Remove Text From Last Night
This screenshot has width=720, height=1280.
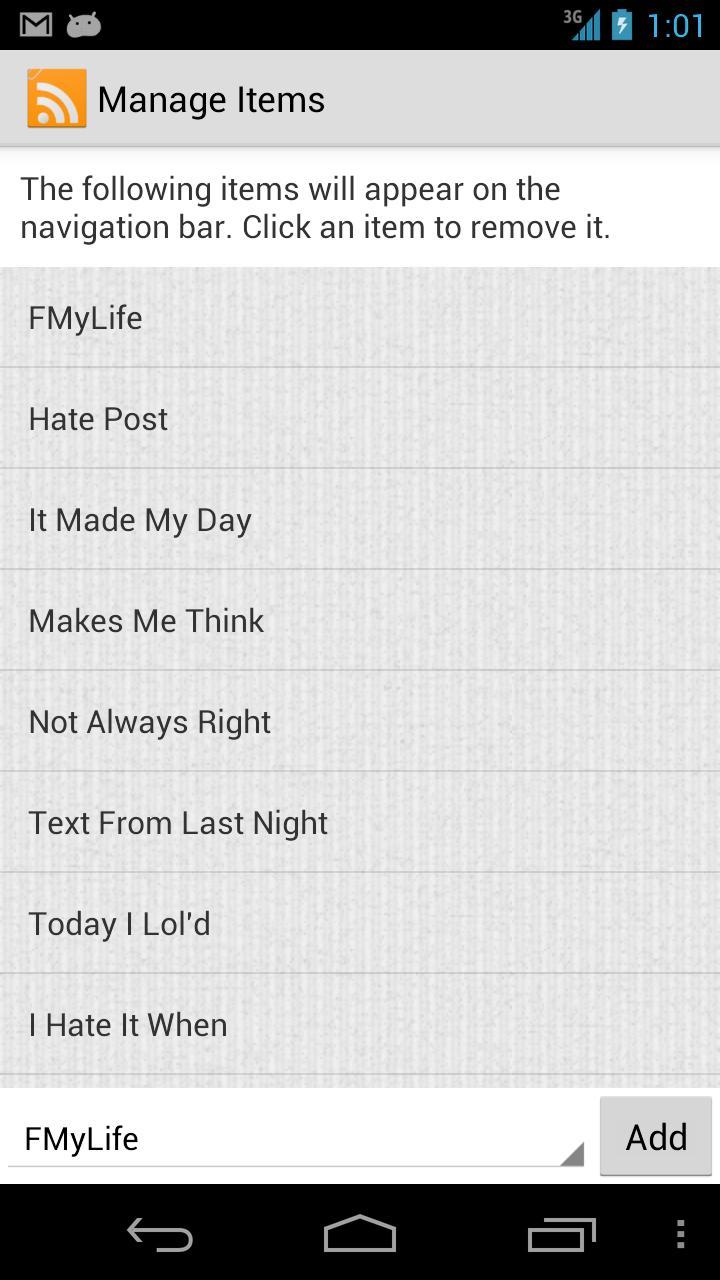(360, 823)
